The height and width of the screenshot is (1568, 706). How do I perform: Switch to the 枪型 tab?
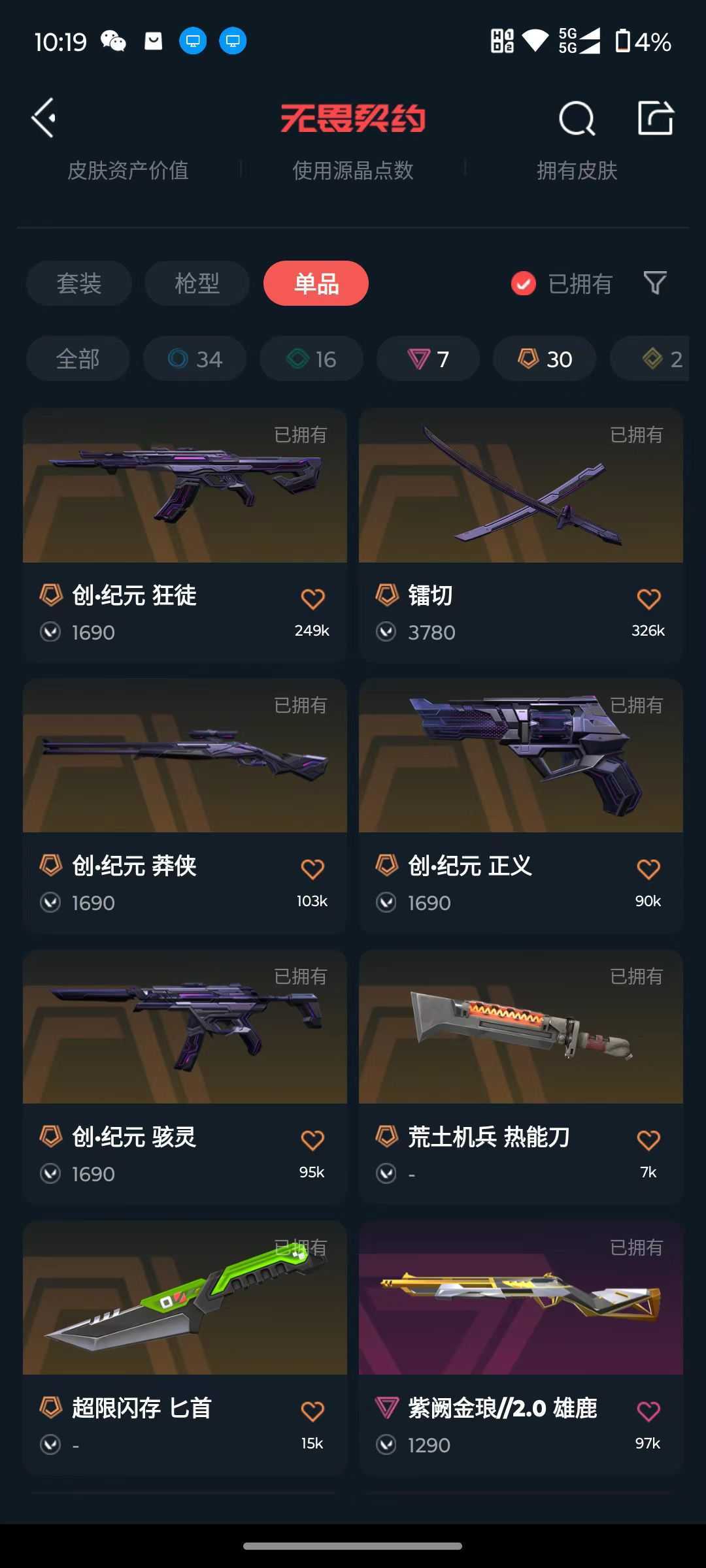pos(197,284)
